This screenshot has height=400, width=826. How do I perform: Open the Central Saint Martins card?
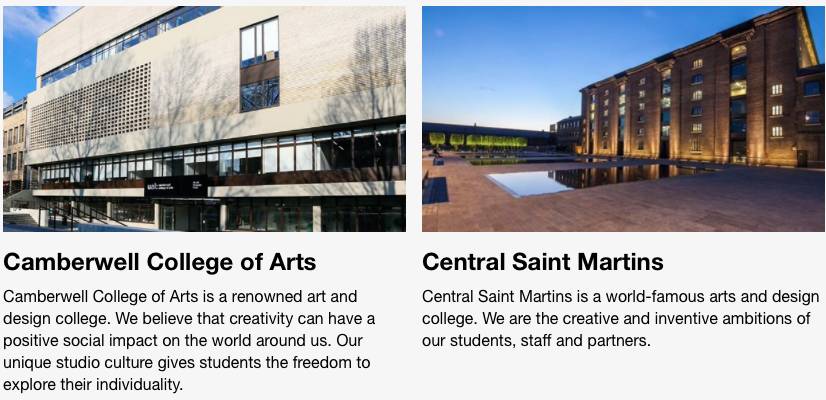point(543,263)
